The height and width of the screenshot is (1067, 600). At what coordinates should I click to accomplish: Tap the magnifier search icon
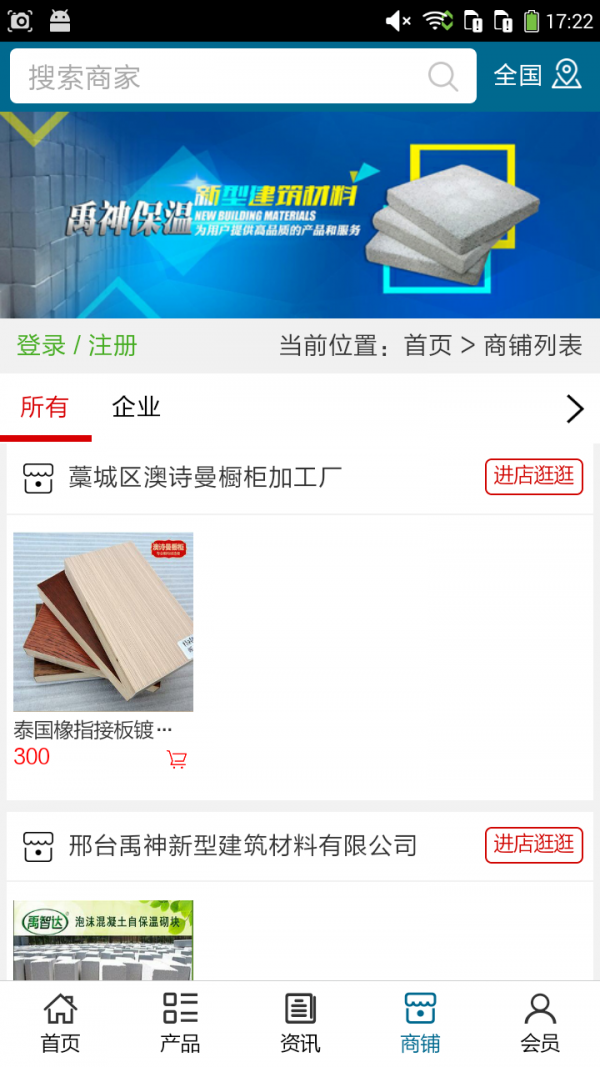[443, 77]
